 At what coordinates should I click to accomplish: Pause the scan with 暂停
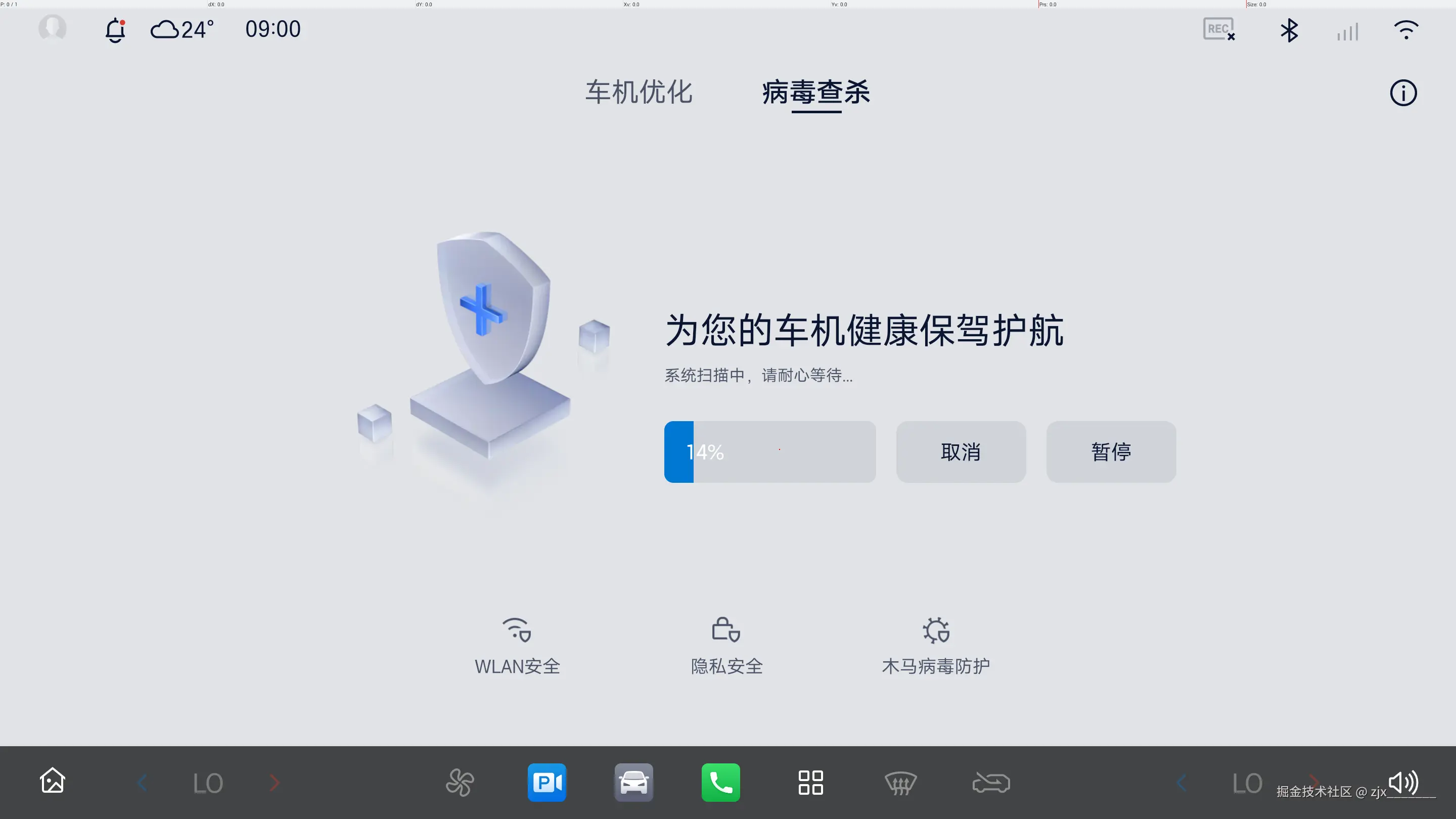(x=1111, y=451)
